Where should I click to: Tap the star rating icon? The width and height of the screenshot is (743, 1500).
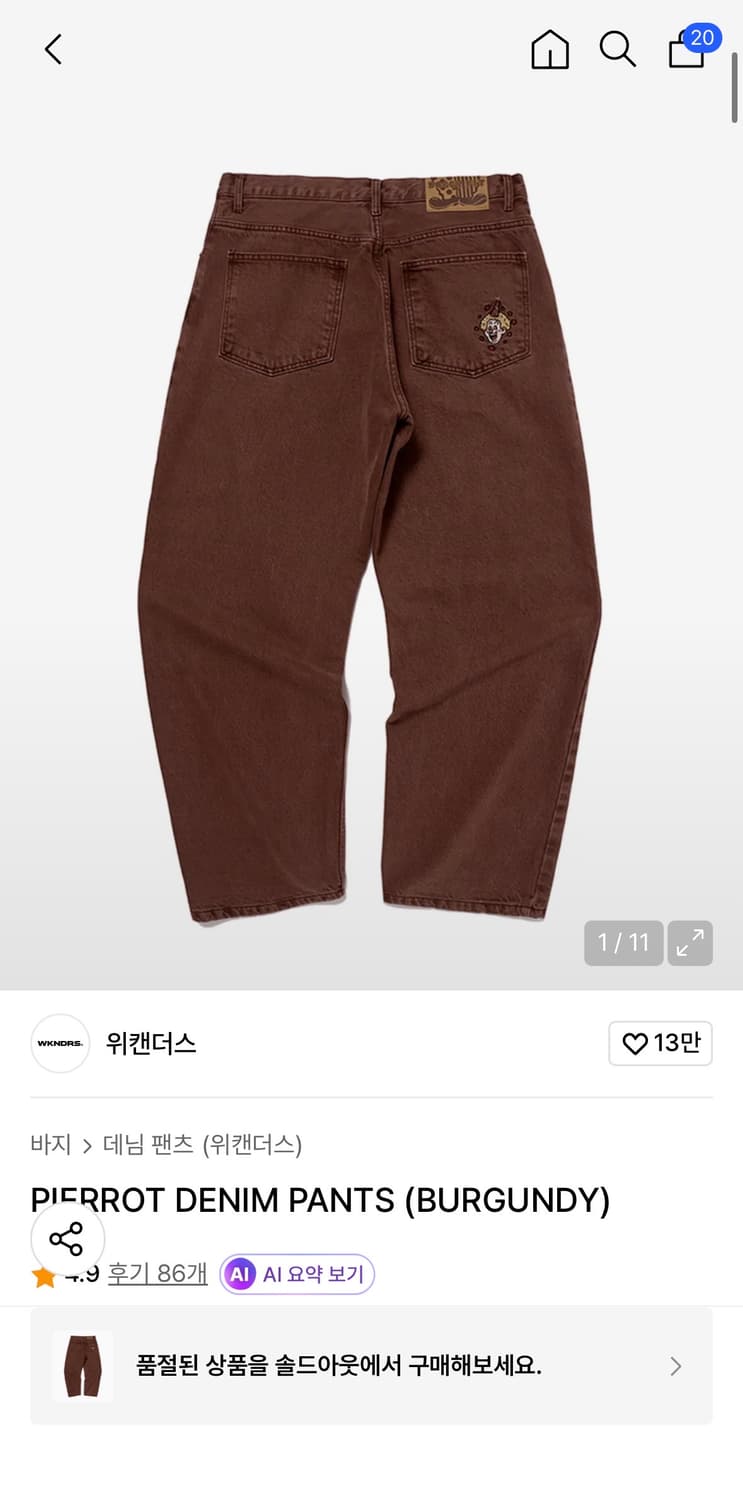coord(44,1274)
